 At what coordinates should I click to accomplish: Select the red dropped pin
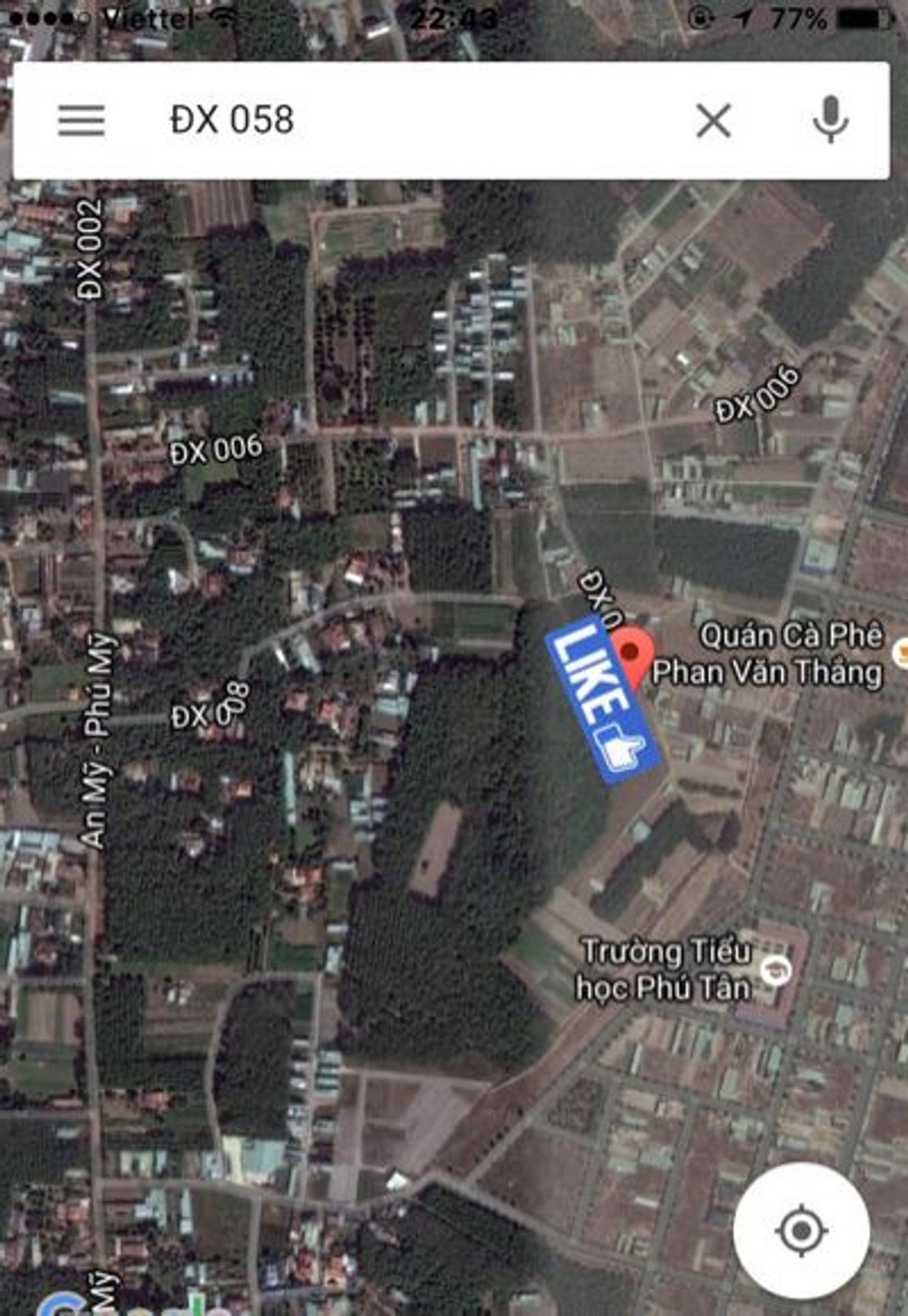click(633, 654)
